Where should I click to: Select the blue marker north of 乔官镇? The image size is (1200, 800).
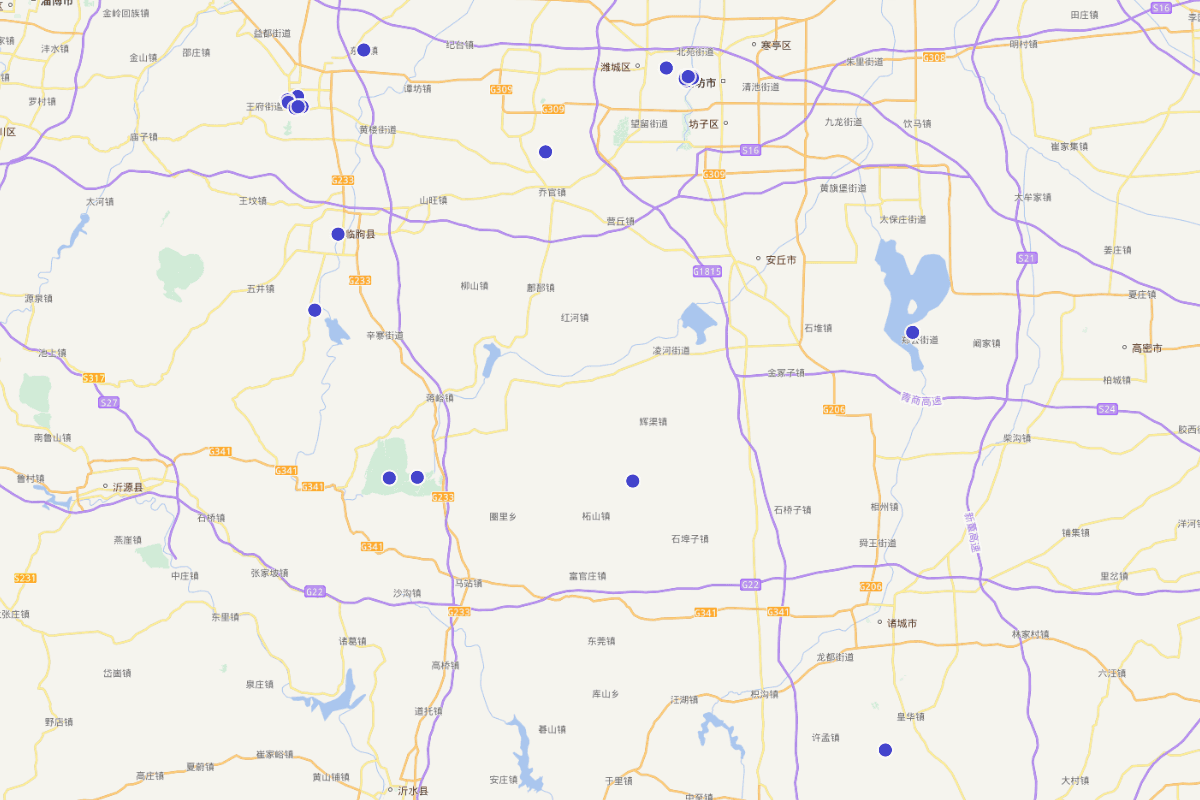pyautogui.click(x=545, y=152)
